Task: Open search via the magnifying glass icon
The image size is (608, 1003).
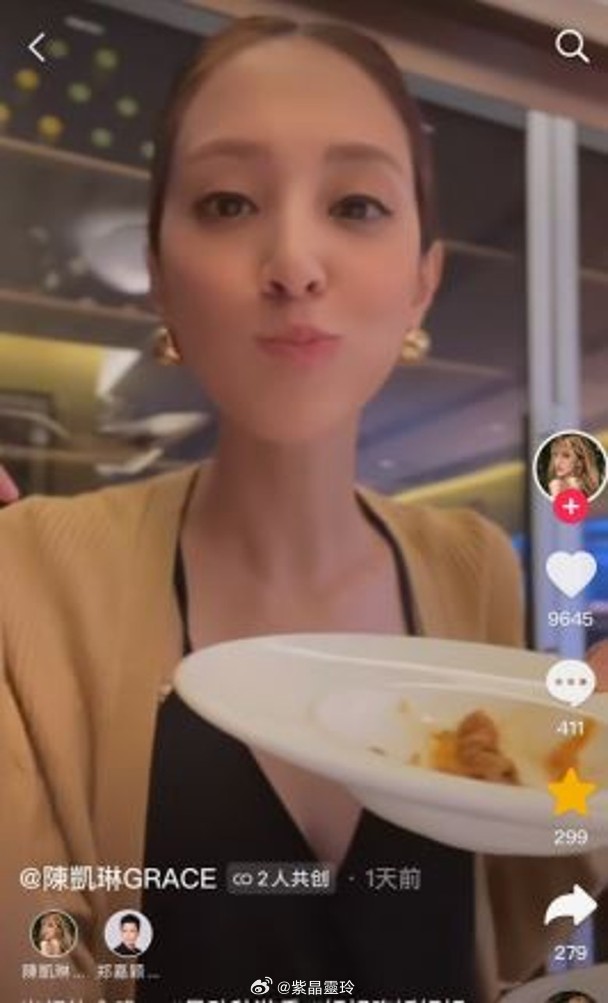Action: pos(572,47)
